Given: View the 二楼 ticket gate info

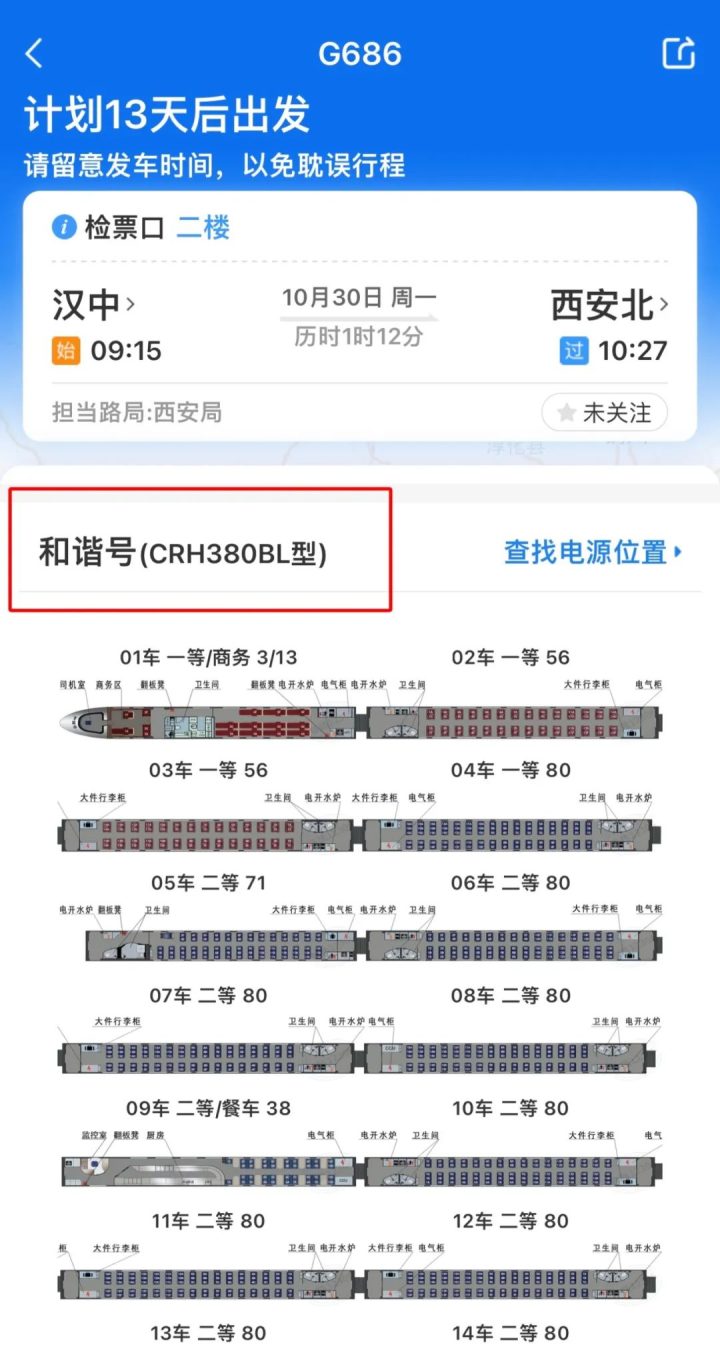Looking at the screenshot, I should click(203, 228).
